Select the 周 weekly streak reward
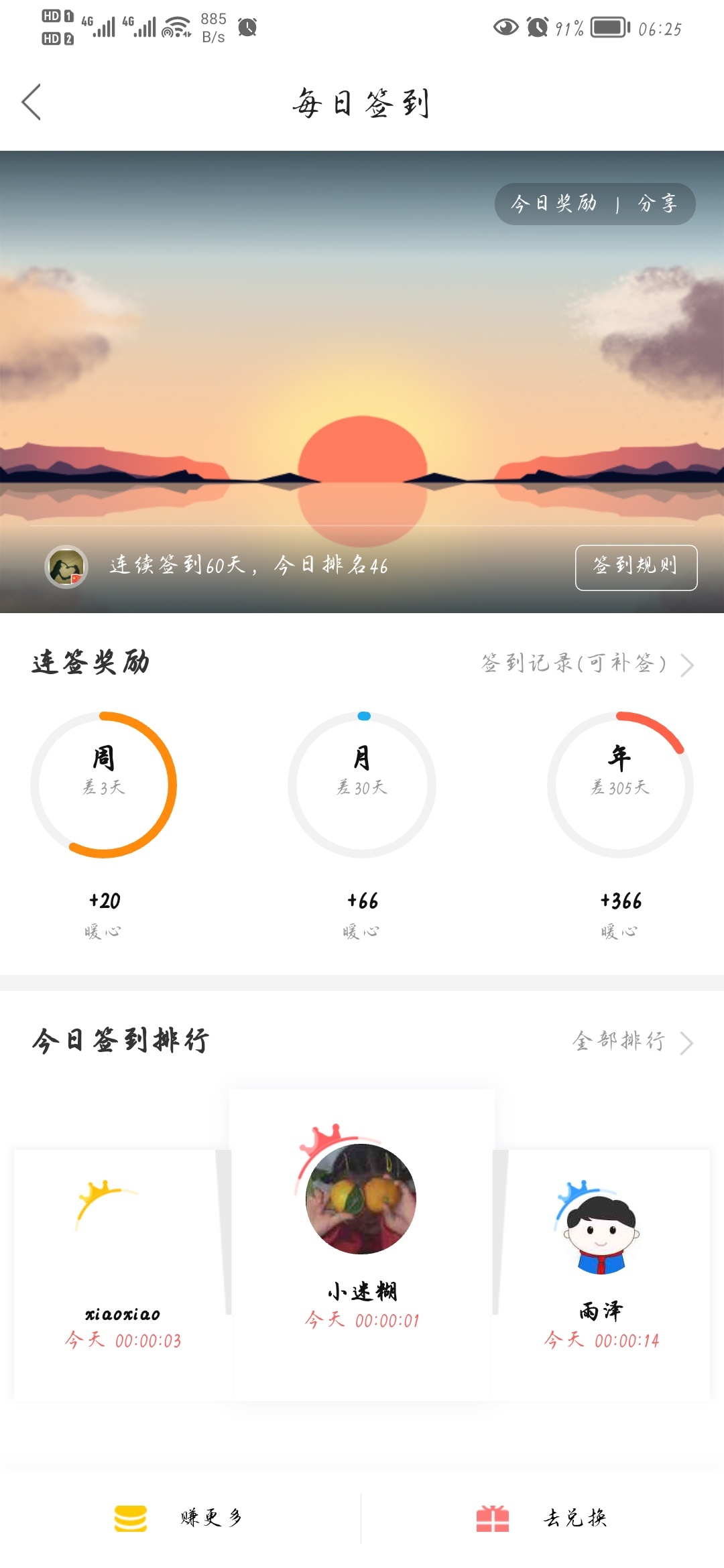This screenshot has width=724, height=1568. [104, 785]
